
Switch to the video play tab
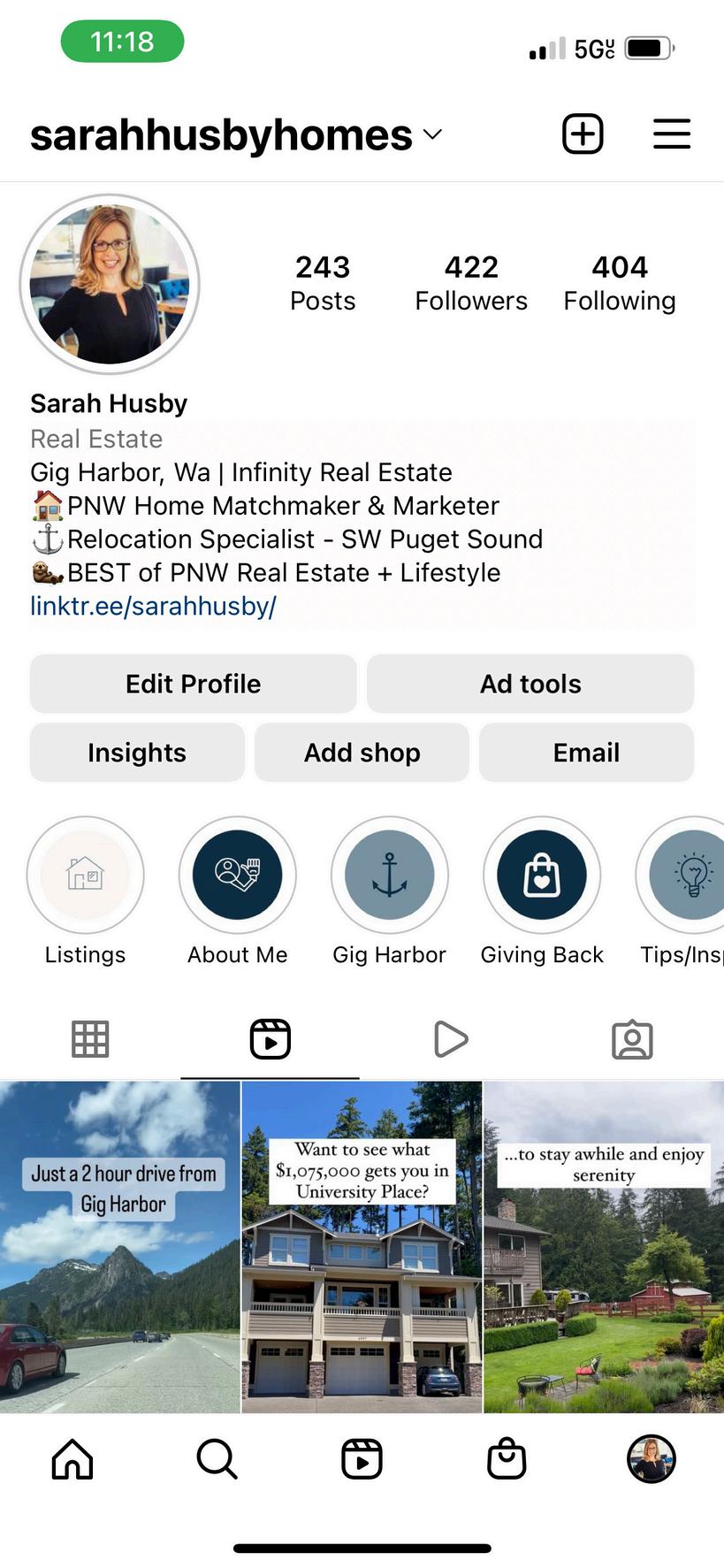[x=451, y=1039]
